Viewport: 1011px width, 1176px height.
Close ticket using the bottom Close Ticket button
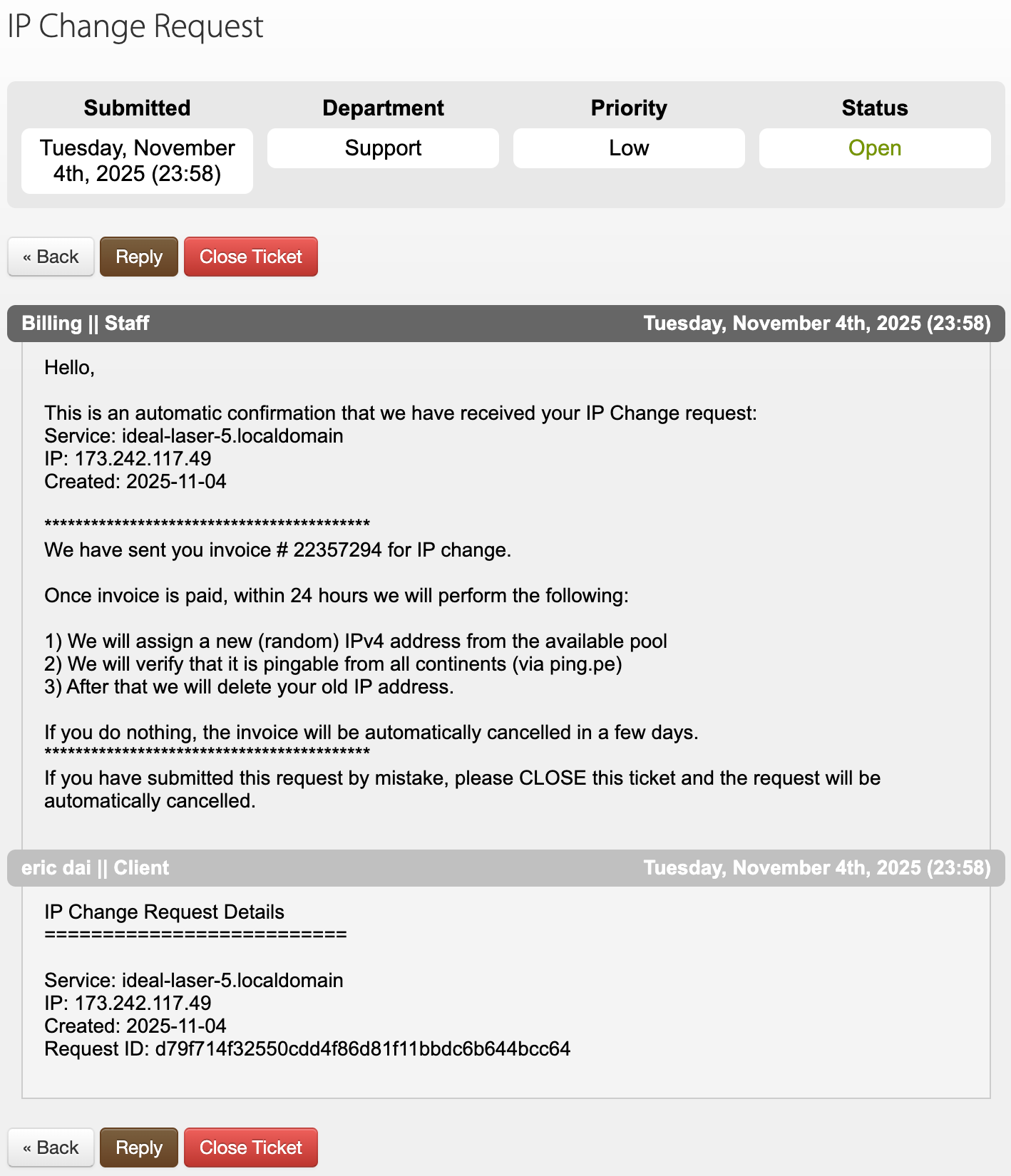click(251, 1147)
